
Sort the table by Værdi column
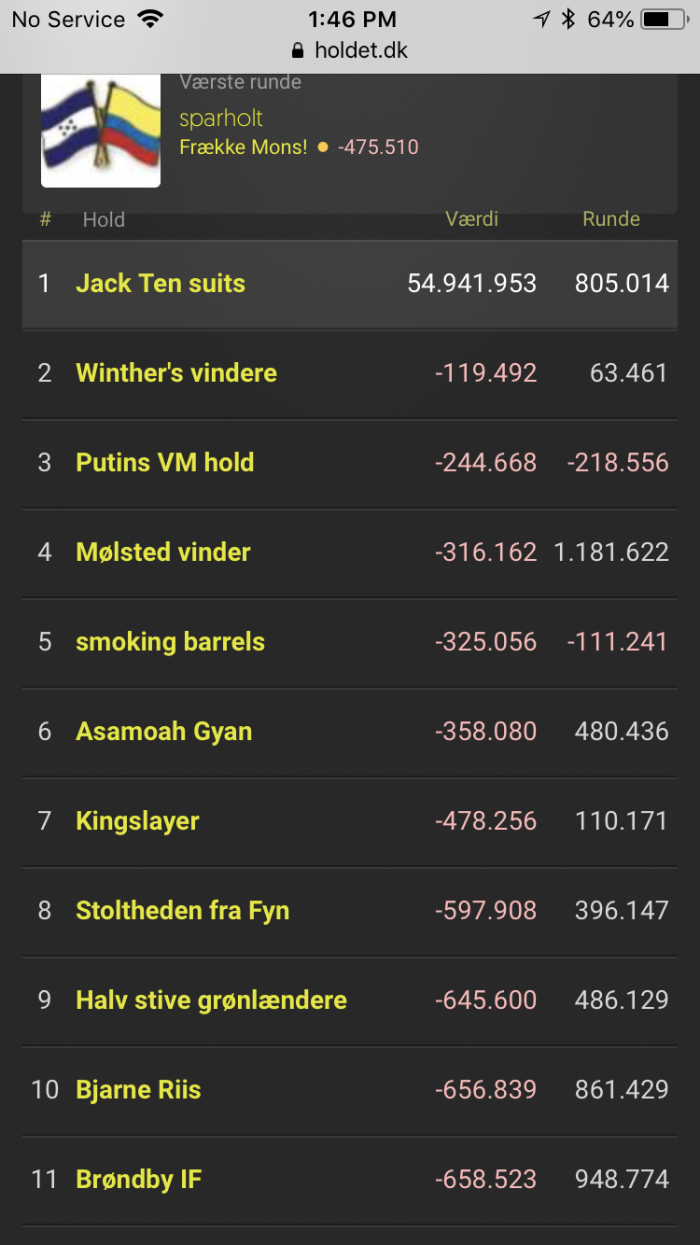coord(471,219)
